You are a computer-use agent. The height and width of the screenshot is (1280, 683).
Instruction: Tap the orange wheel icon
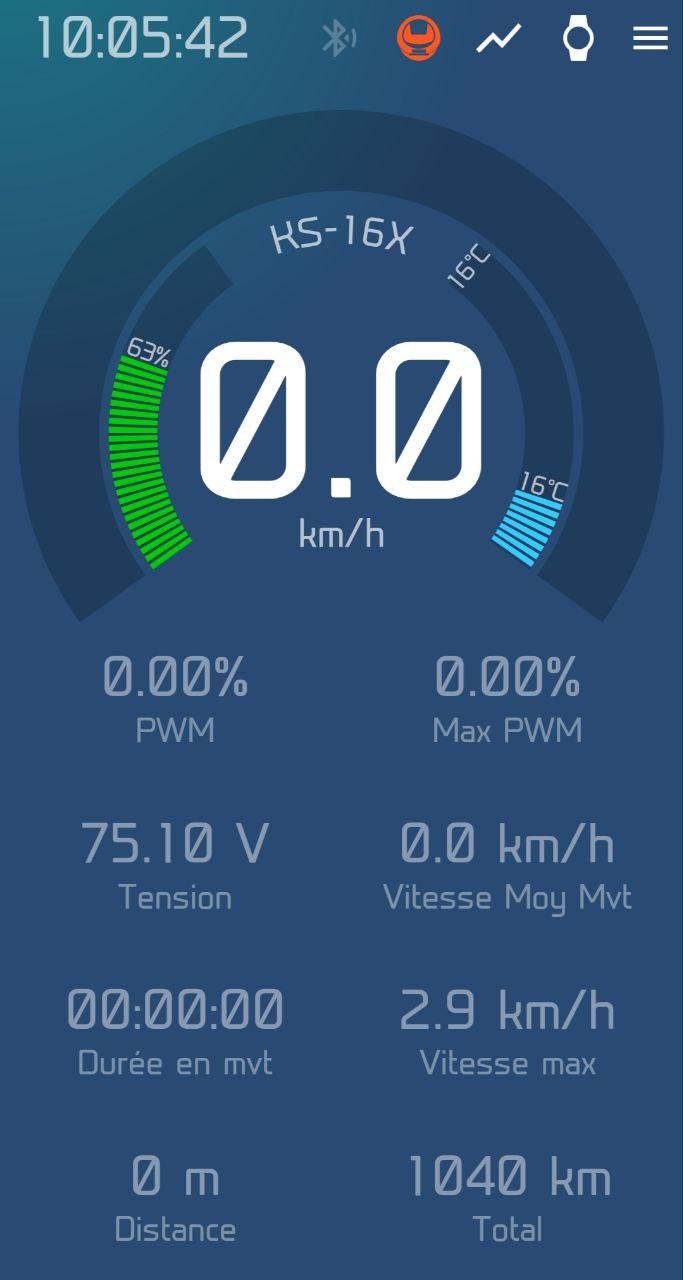[x=418, y=38]
